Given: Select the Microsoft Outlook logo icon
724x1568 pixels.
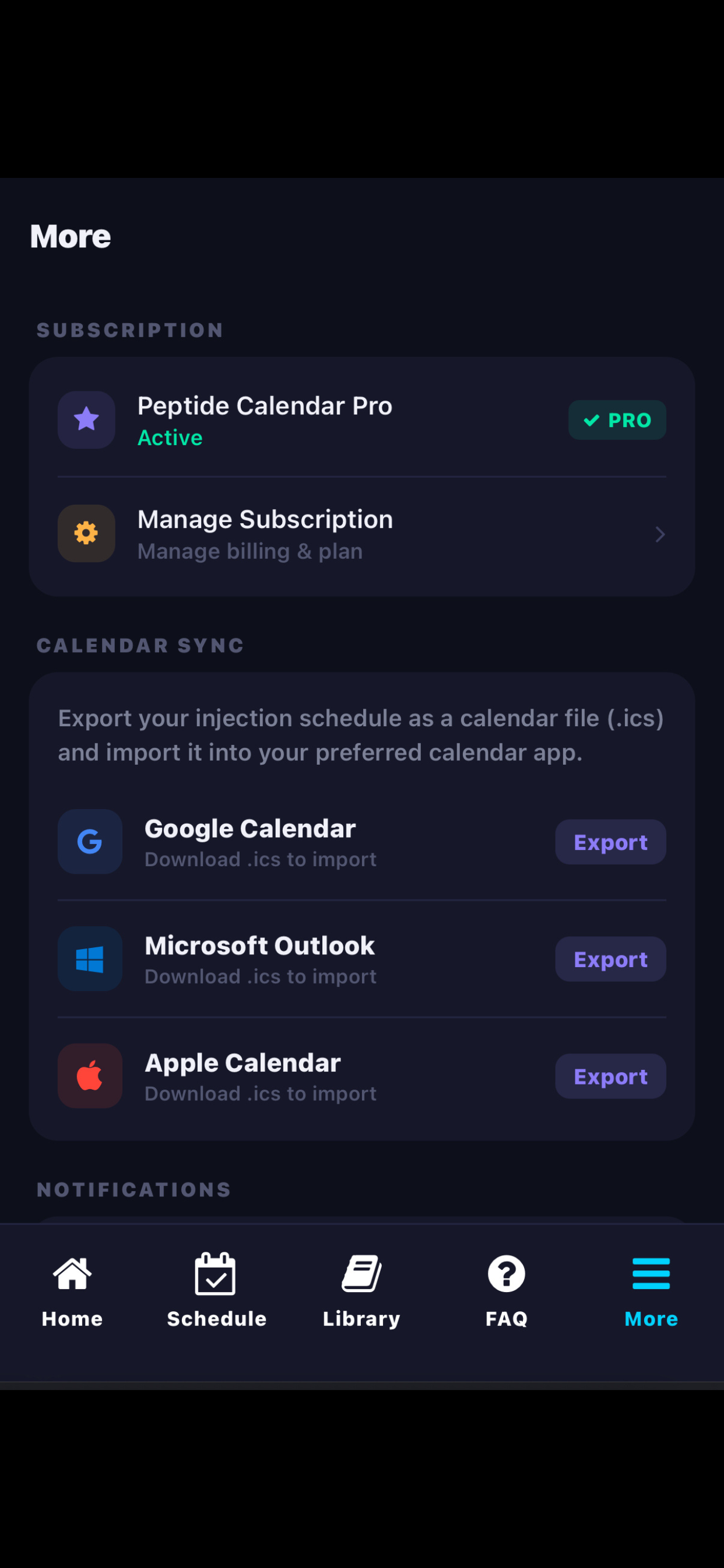Looking at the screenshot, I should pos(89,958).
